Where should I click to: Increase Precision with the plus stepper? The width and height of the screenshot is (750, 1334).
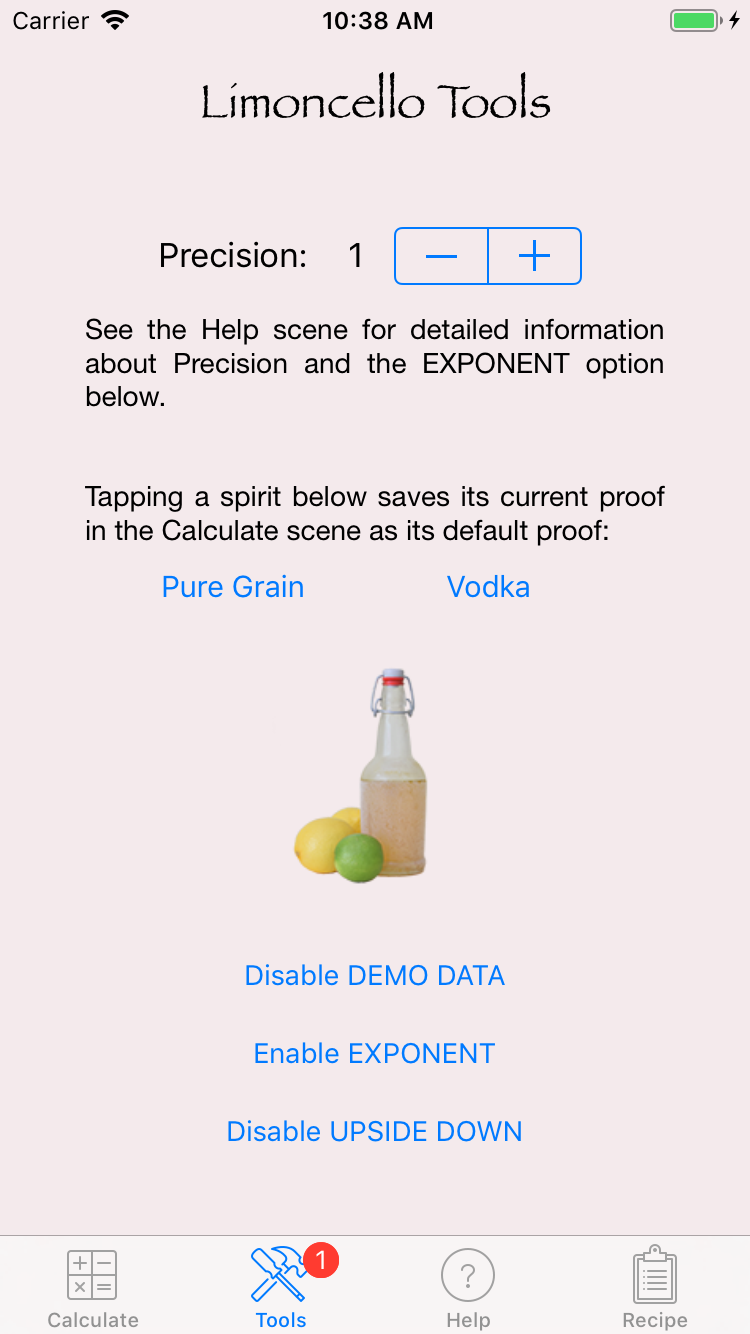click(535, 256)
